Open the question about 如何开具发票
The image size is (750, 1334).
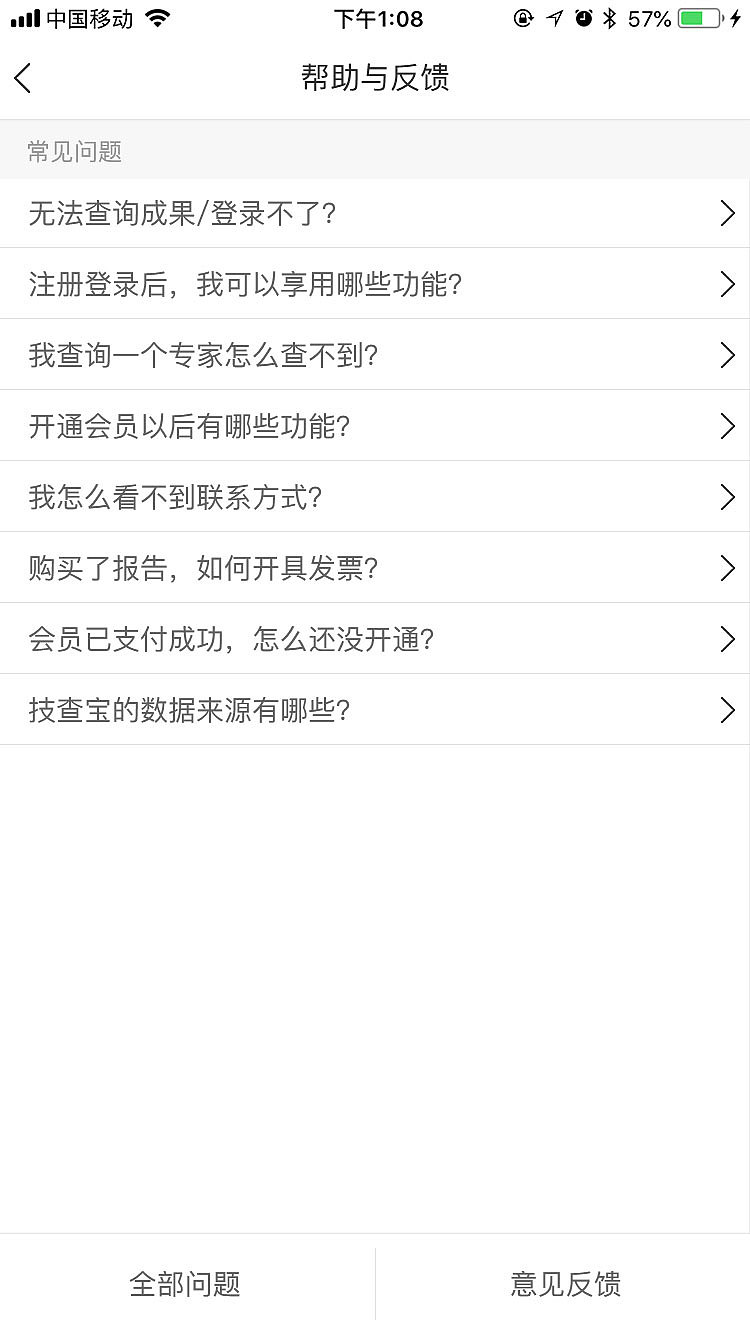(x=375, y=568)
